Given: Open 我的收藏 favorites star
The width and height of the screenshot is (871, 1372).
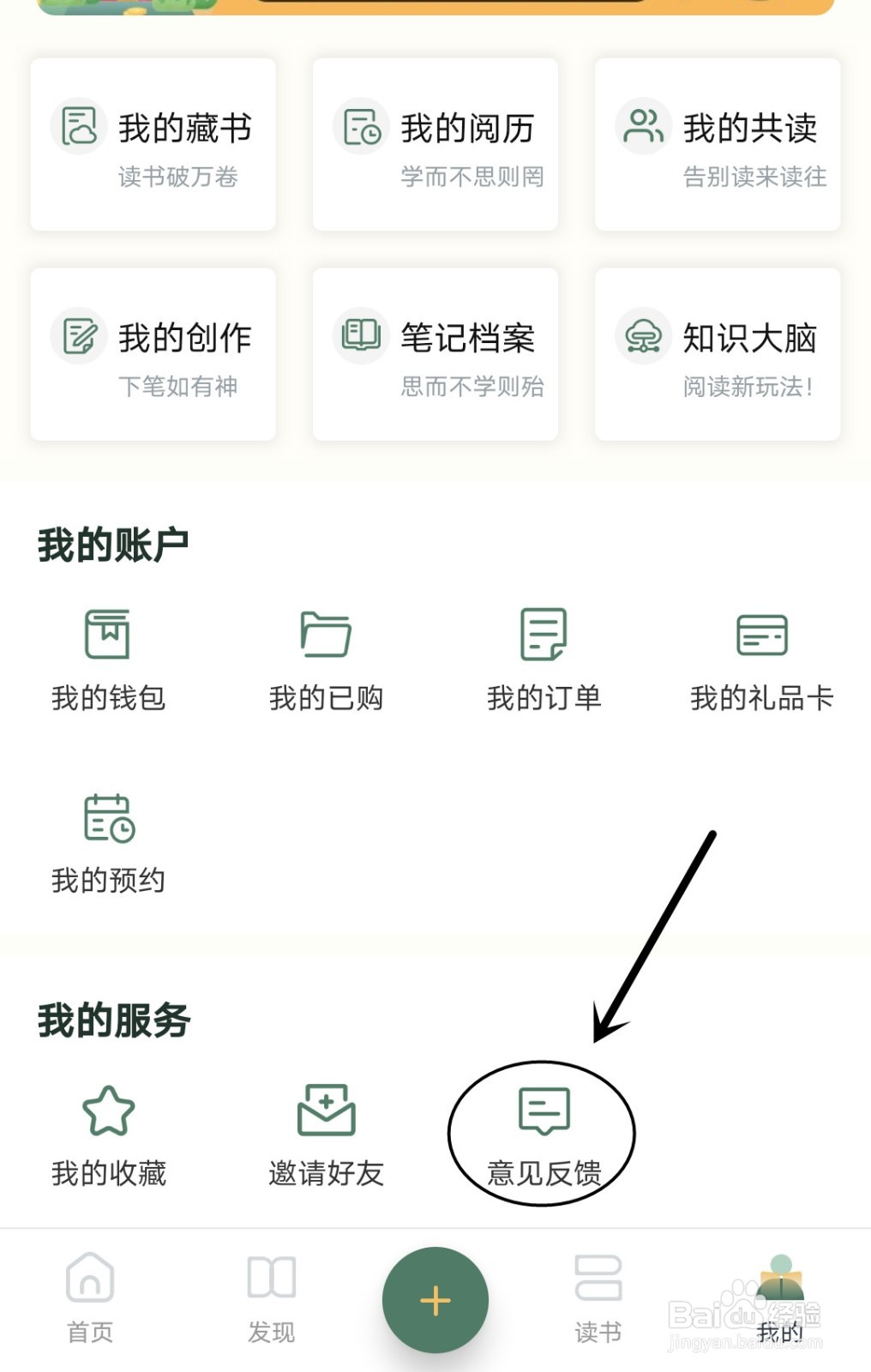Looking at the screenshot, I should (109, 1132).
